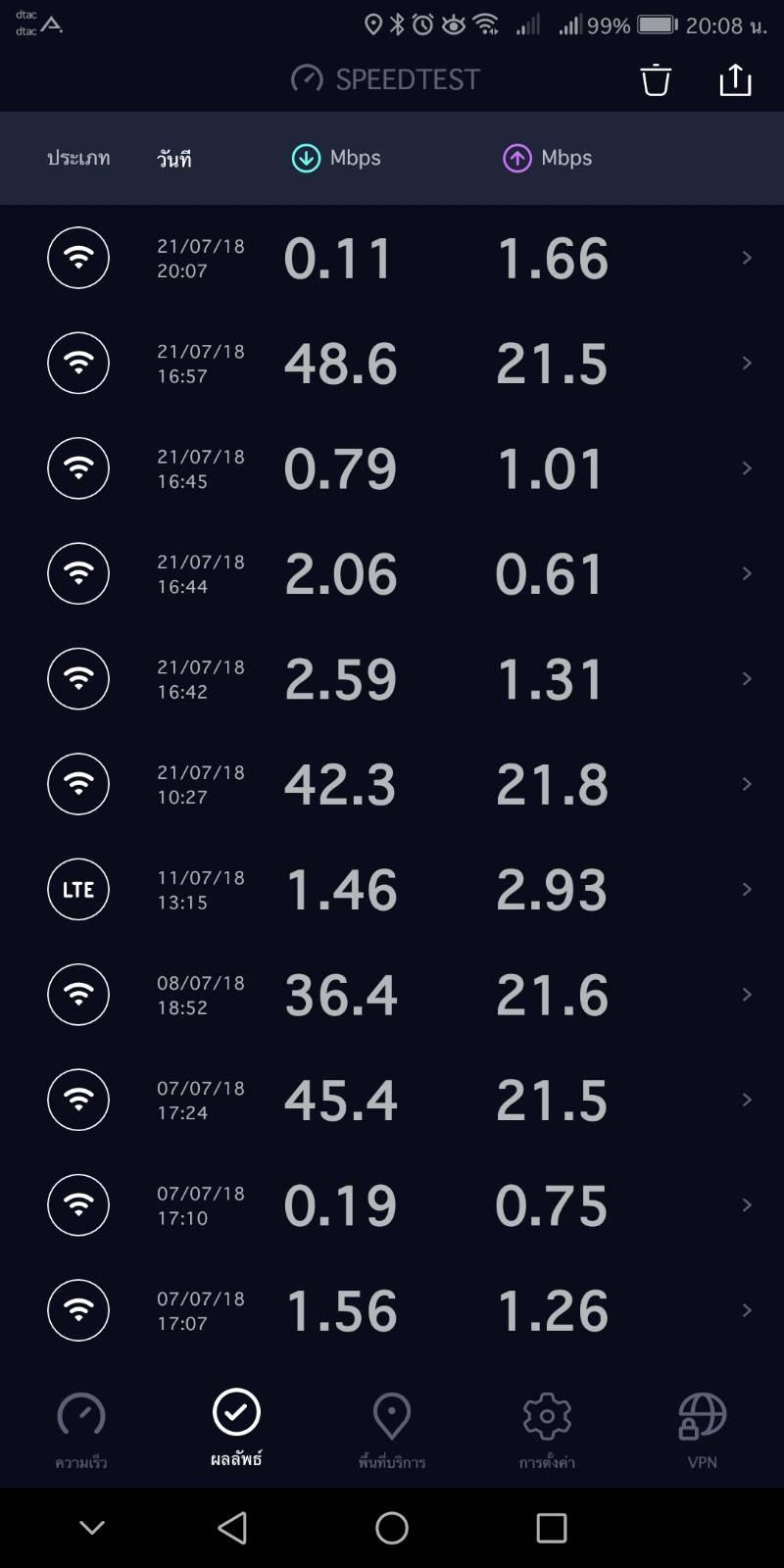View the 07/07/18 17:07 test details

(392, 1310)
